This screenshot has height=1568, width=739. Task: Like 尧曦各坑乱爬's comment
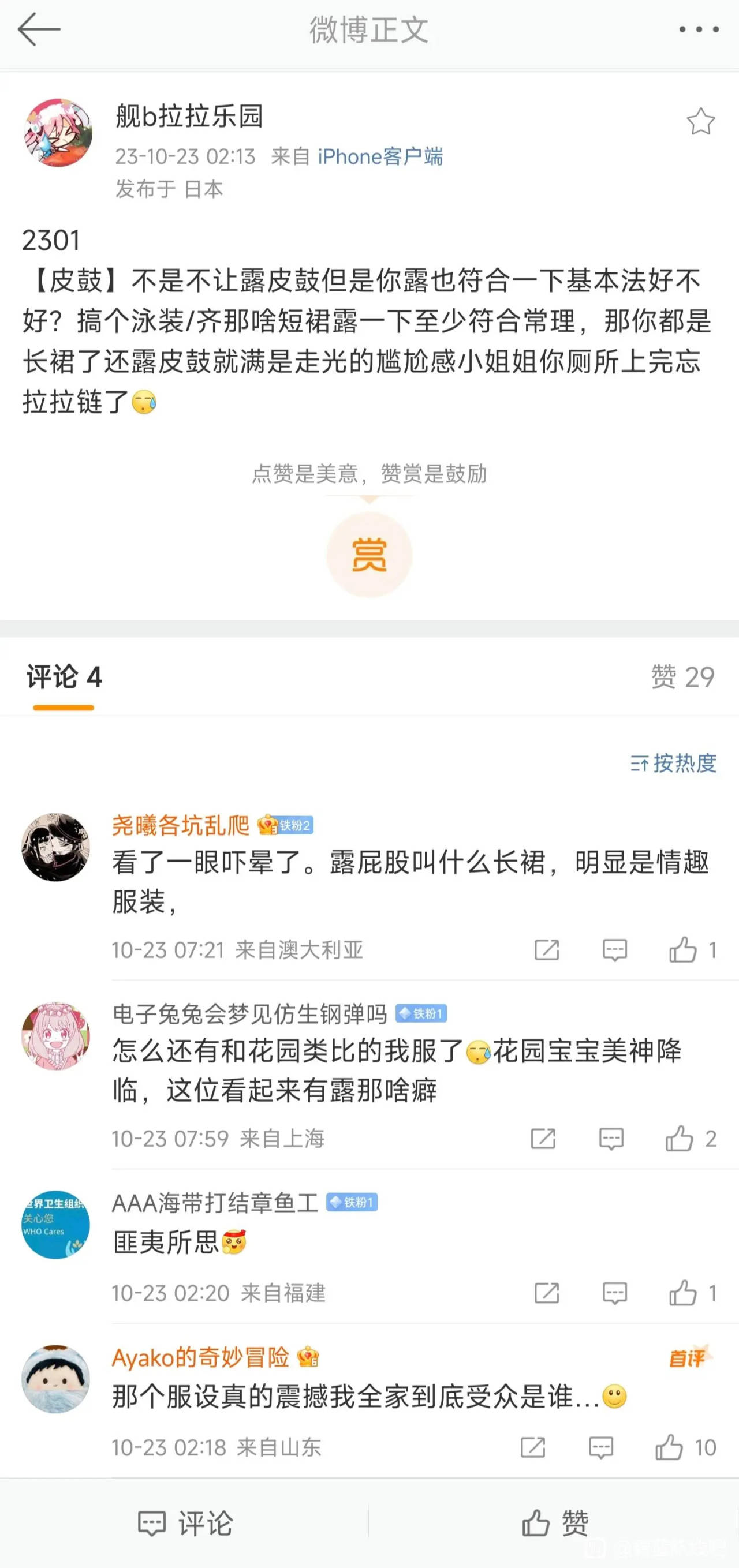(683, 949)
